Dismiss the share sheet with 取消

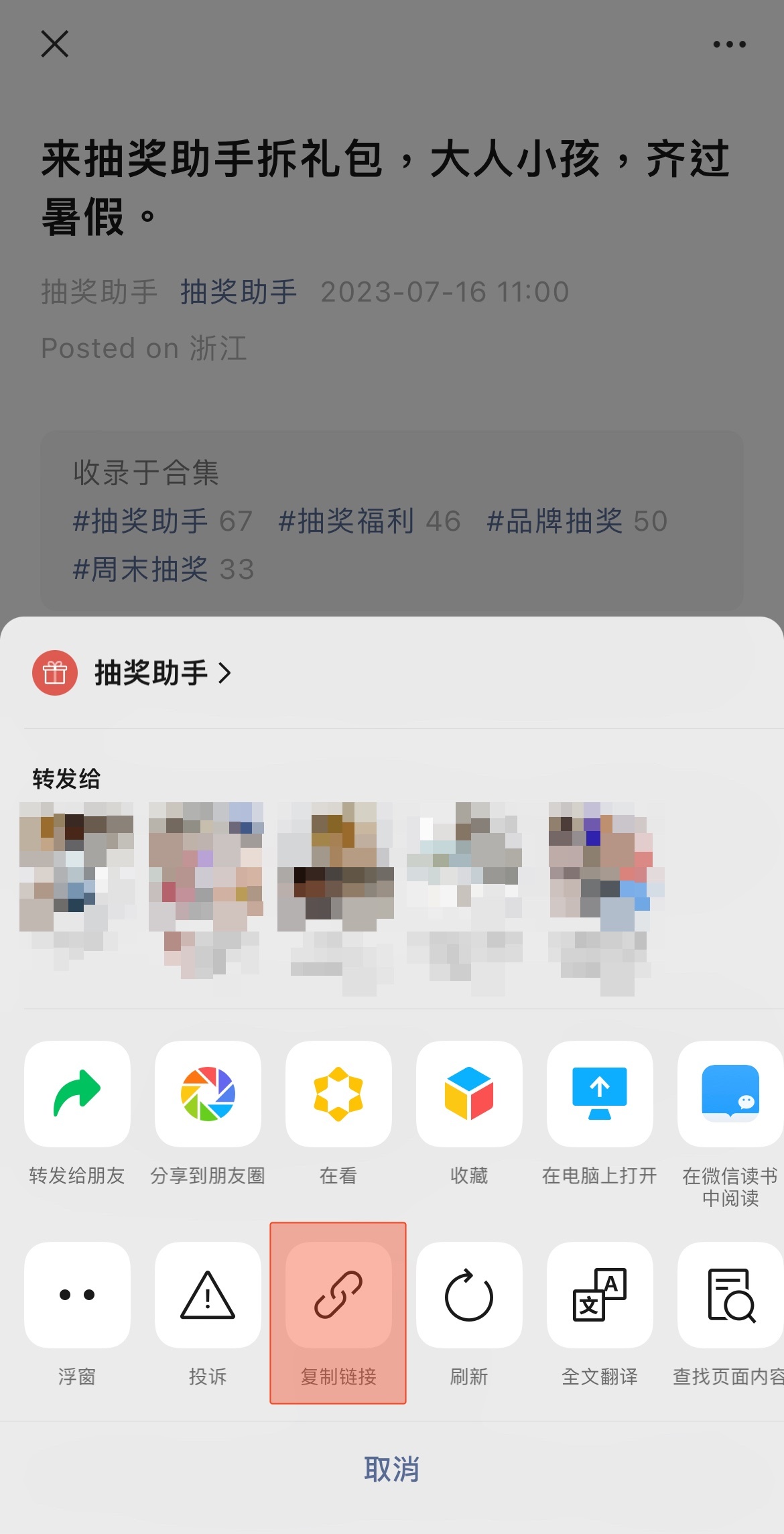pos(392,1469)
